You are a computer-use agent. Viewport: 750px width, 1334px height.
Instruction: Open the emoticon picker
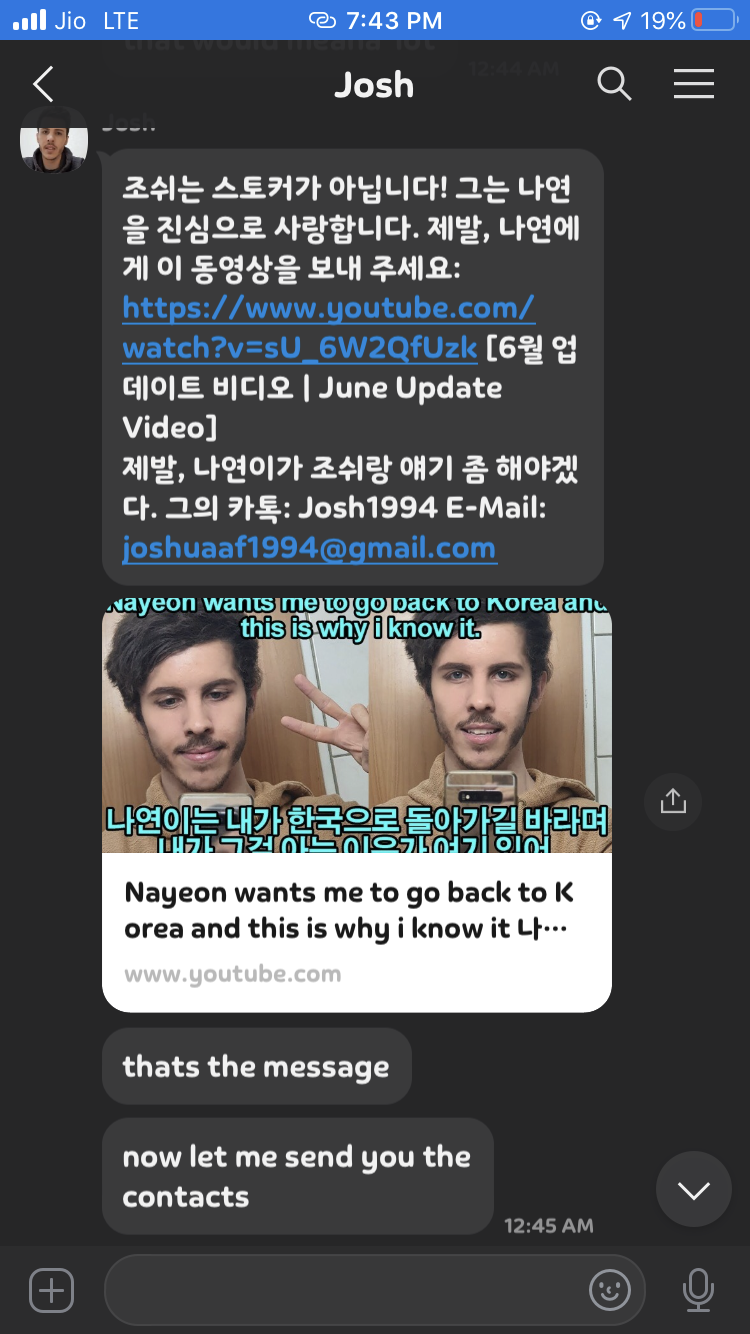pos(610,1290)
